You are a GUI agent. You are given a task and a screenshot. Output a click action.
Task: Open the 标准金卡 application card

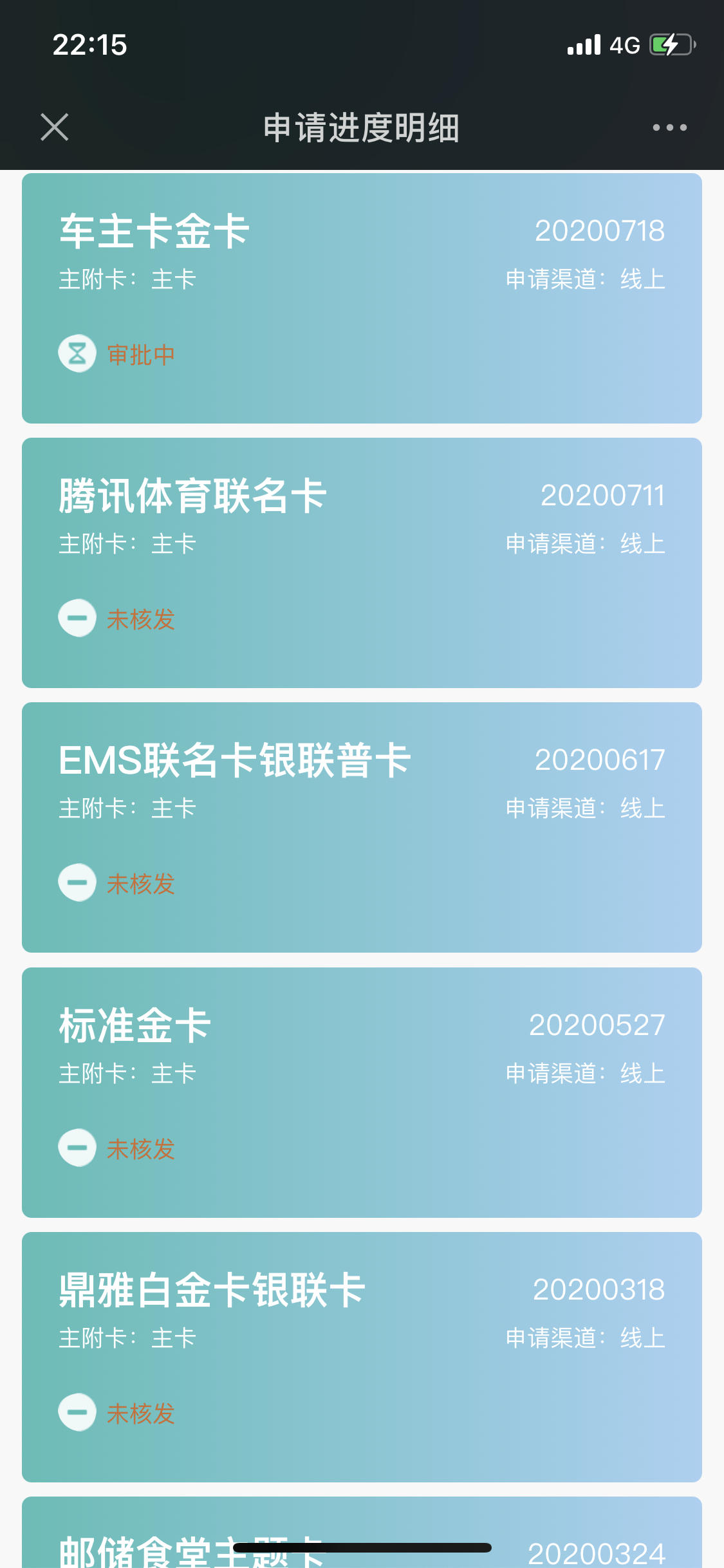click(x=362, y=1092)
